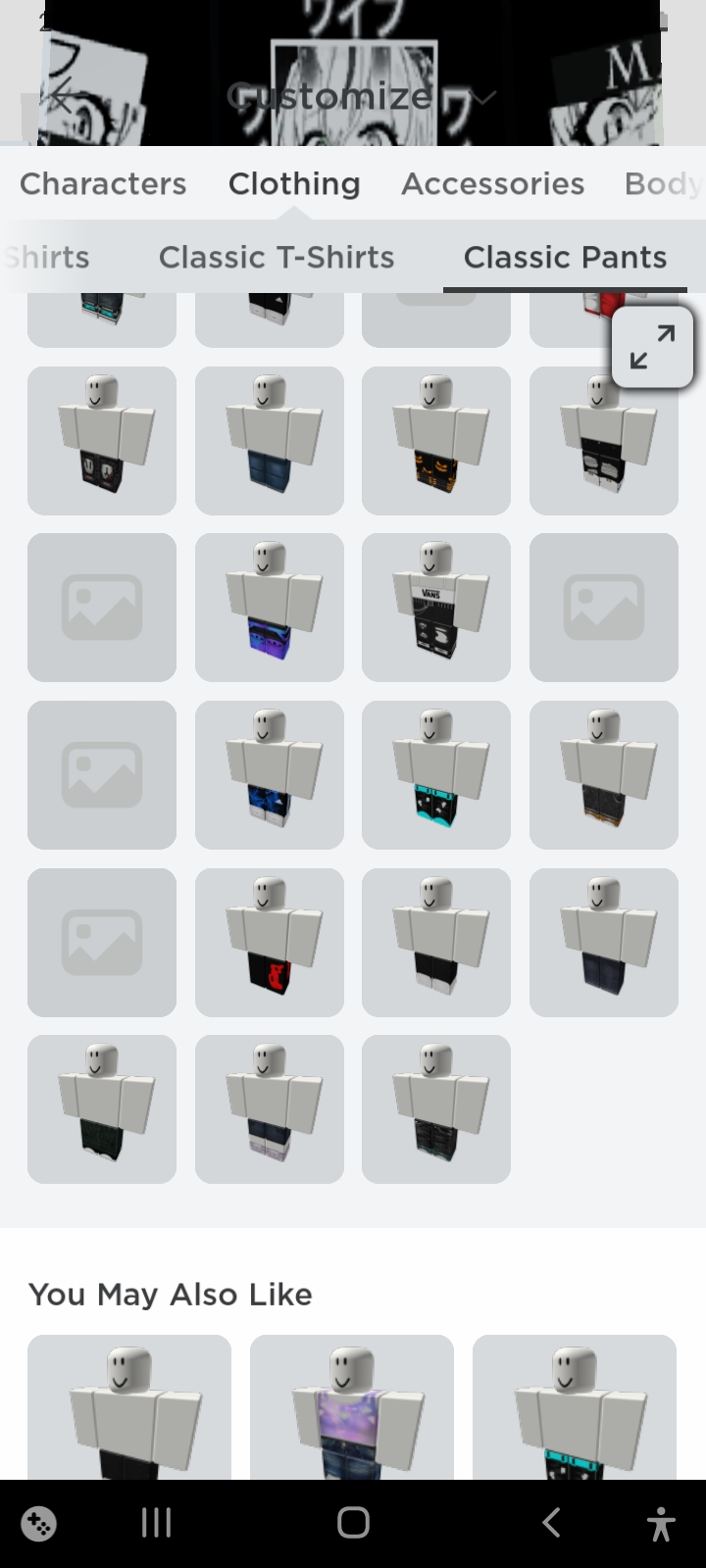The height and width of the screenshot is (1568, 706).
Task: Select the Vans black pants item
Action: pos(436,608)
